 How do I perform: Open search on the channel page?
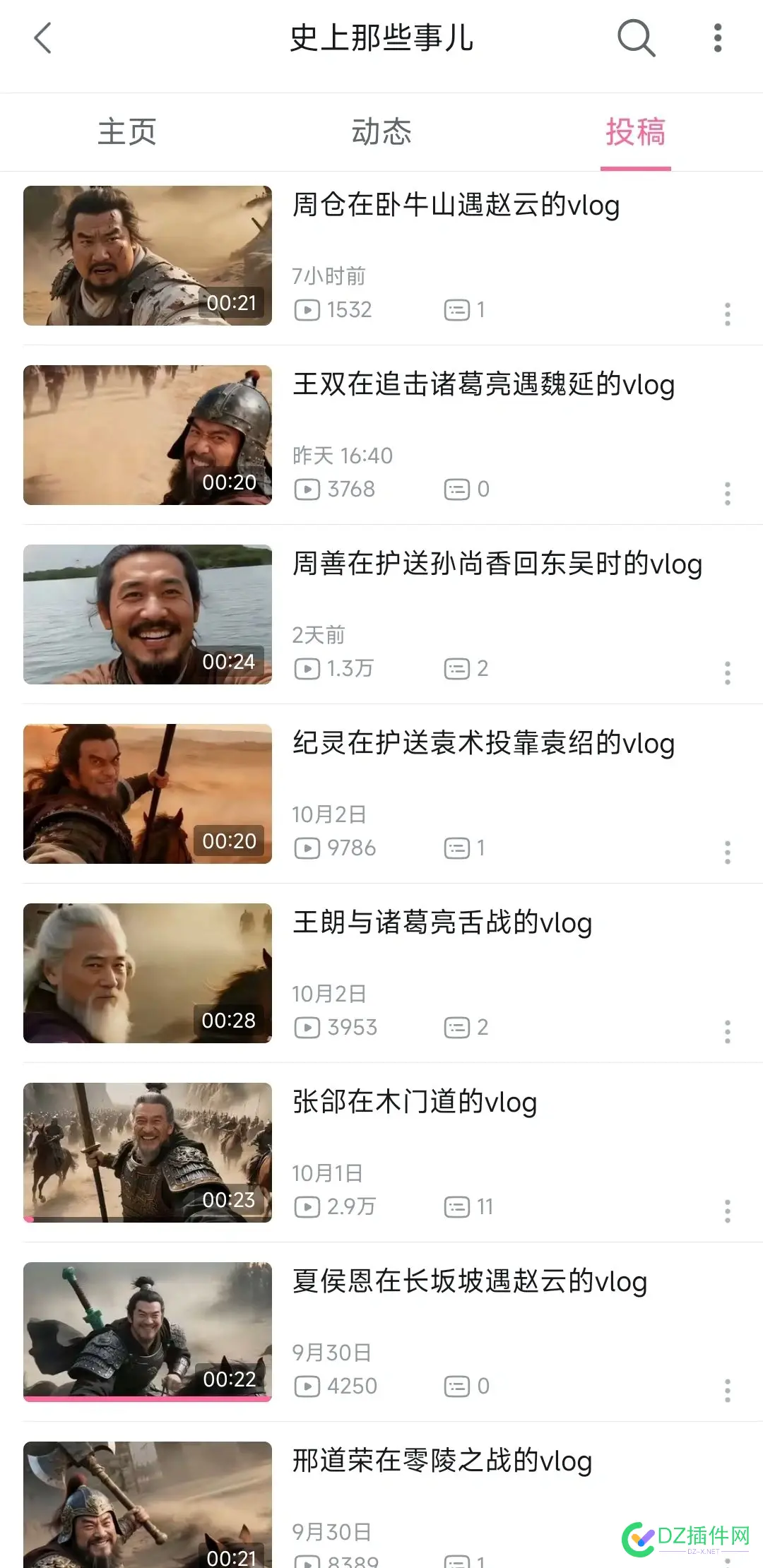[x=635, y=39]
